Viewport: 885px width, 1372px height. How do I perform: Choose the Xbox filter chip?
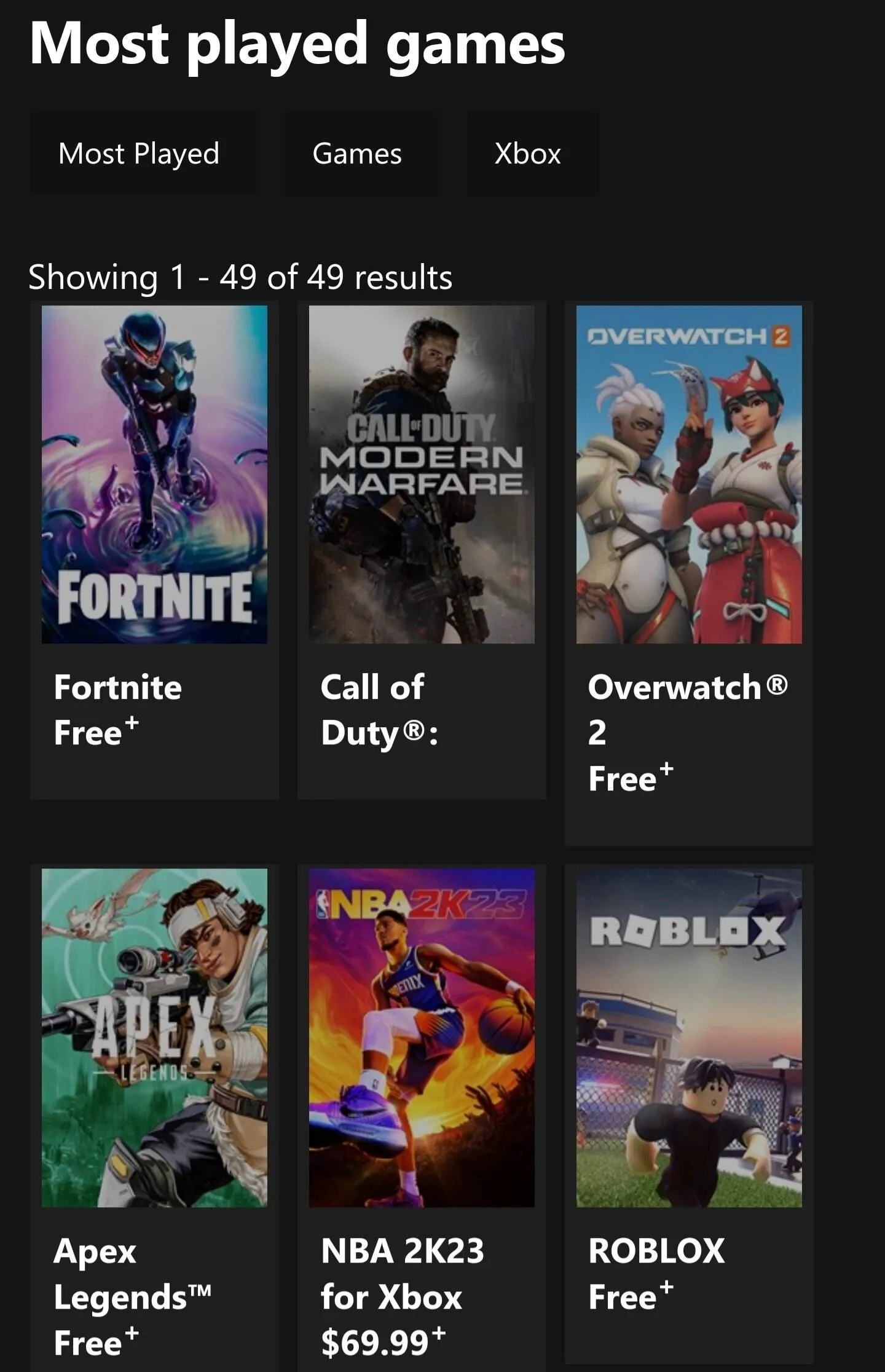[x=528, y=154]
